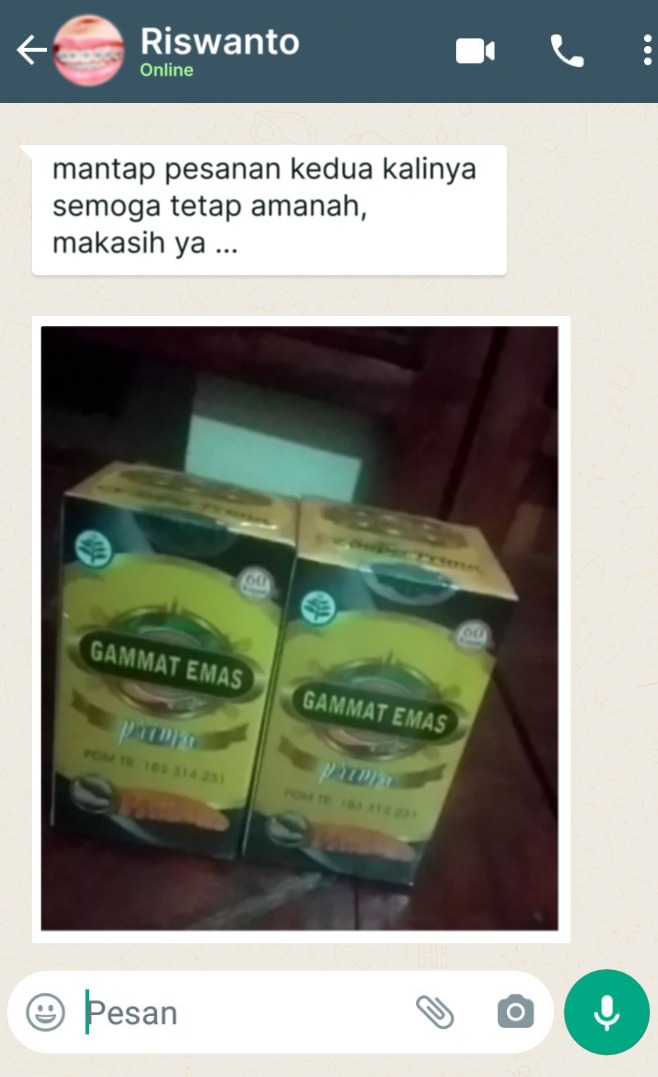Start a video call with Riswanto
Screen dimensions: 658x1077
pyautogui.click(x=475, y=51)
